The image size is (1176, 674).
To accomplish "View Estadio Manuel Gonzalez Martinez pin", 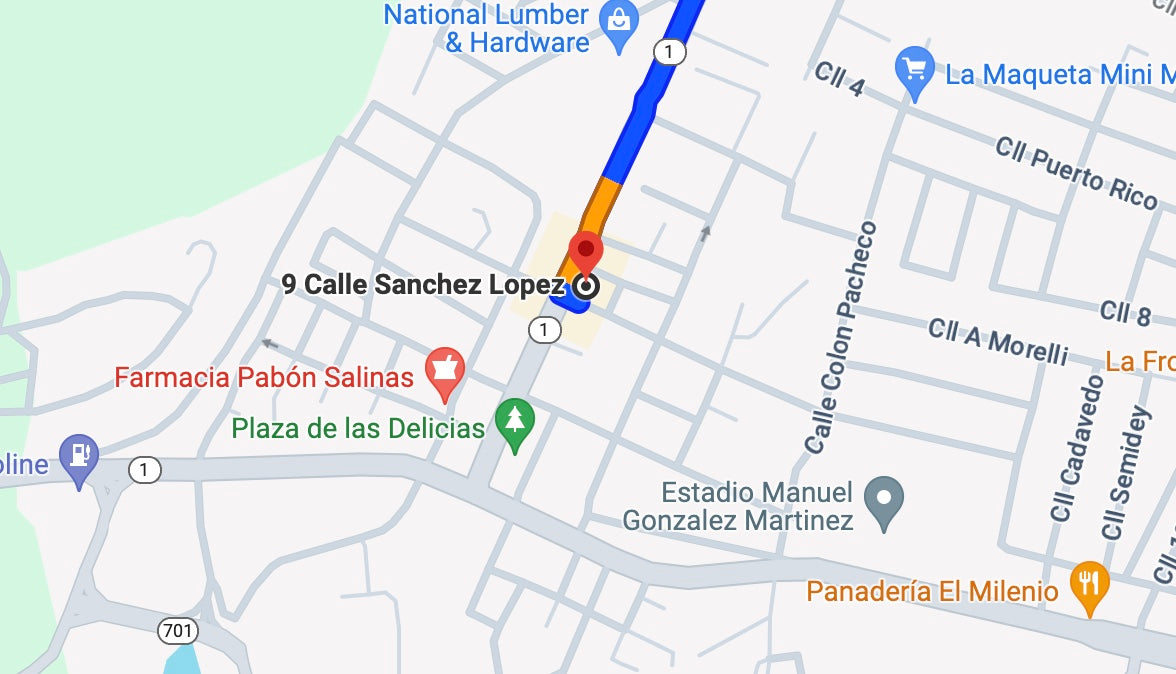I will click(884, 501).
